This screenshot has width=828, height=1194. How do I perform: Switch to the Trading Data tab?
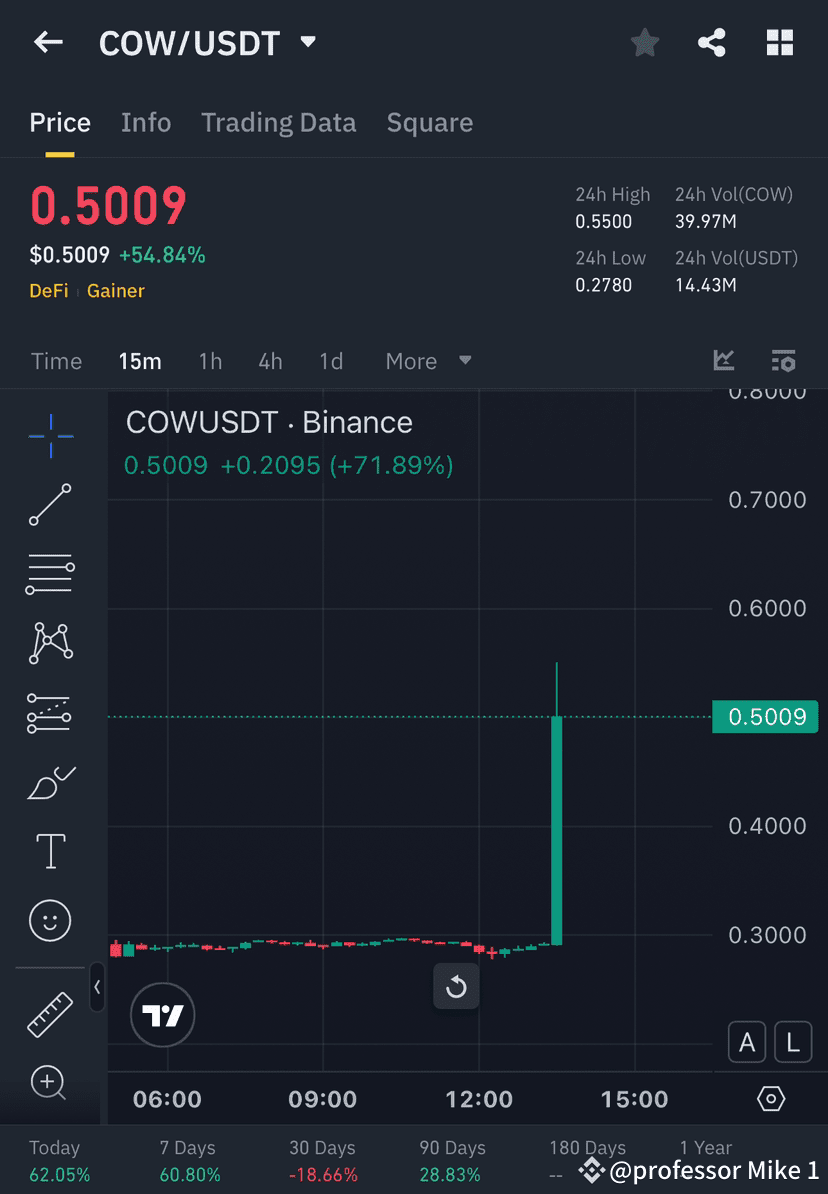(x=279, y=122)
